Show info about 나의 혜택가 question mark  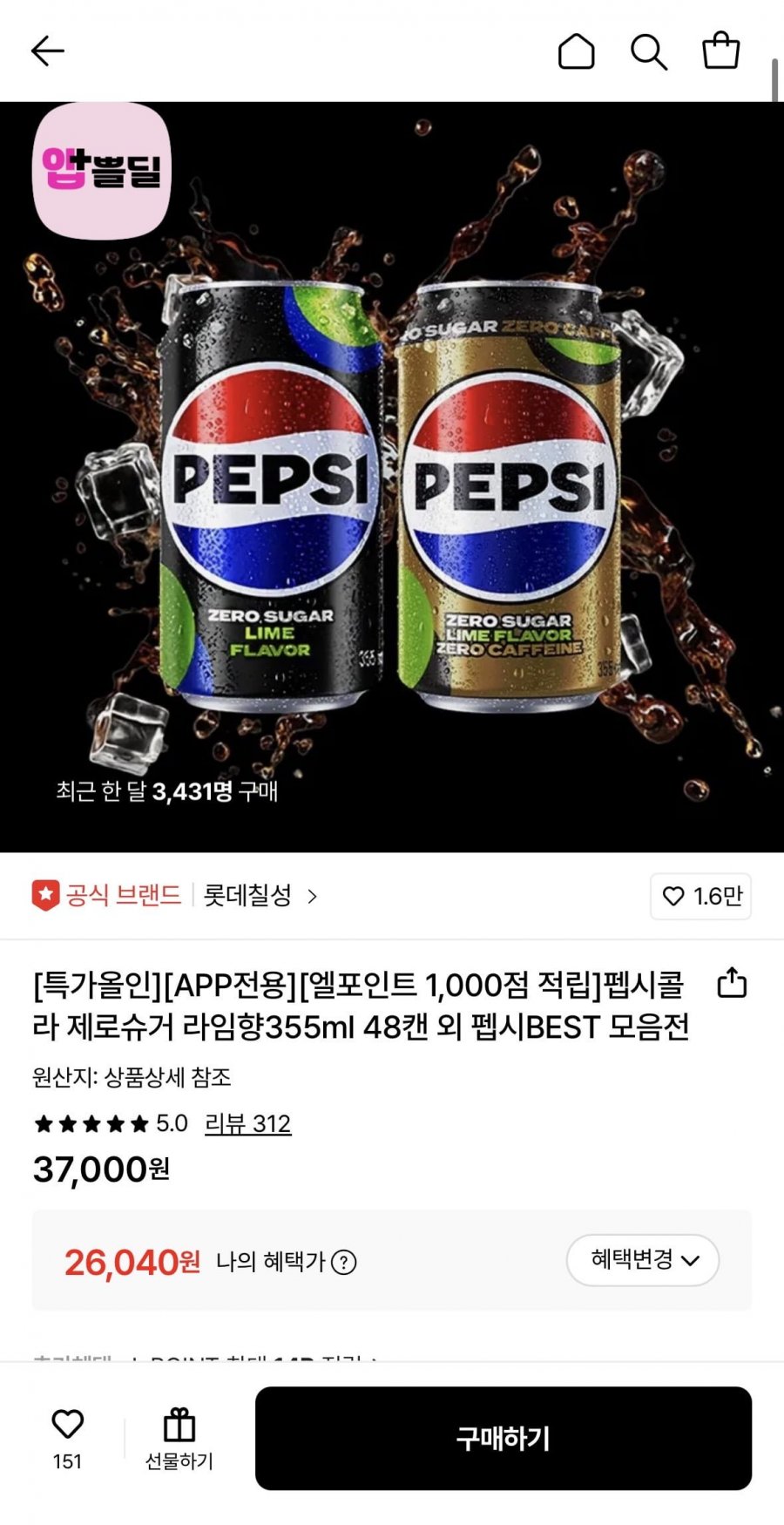(344, 1262)
